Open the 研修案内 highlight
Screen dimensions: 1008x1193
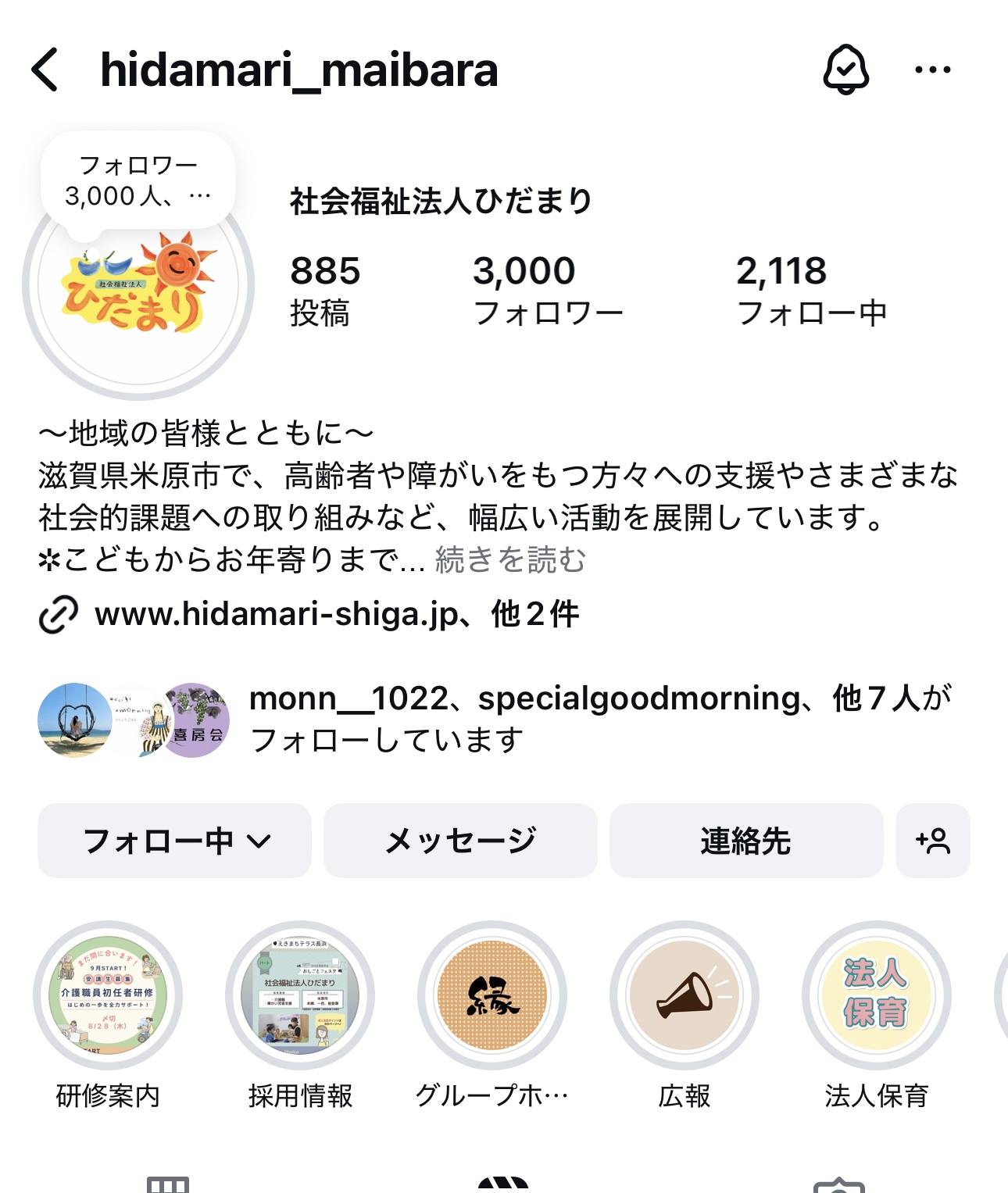pyautogui.click(x=108, y=995)
